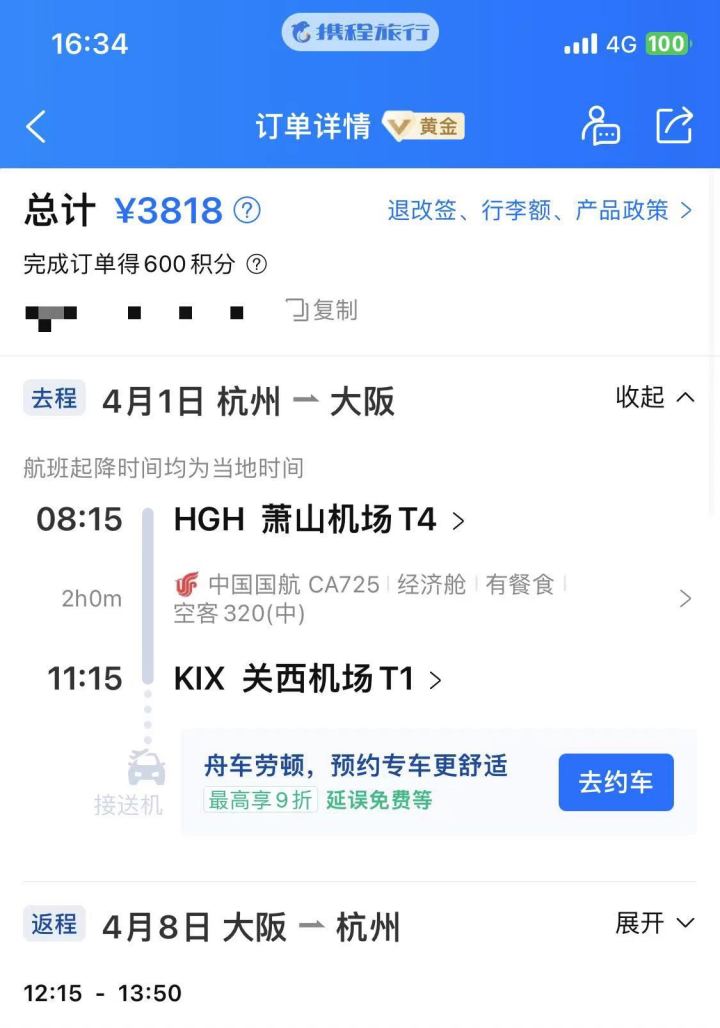
Task: View 中国国航 CA725 flight details
Action: point(430,598)
